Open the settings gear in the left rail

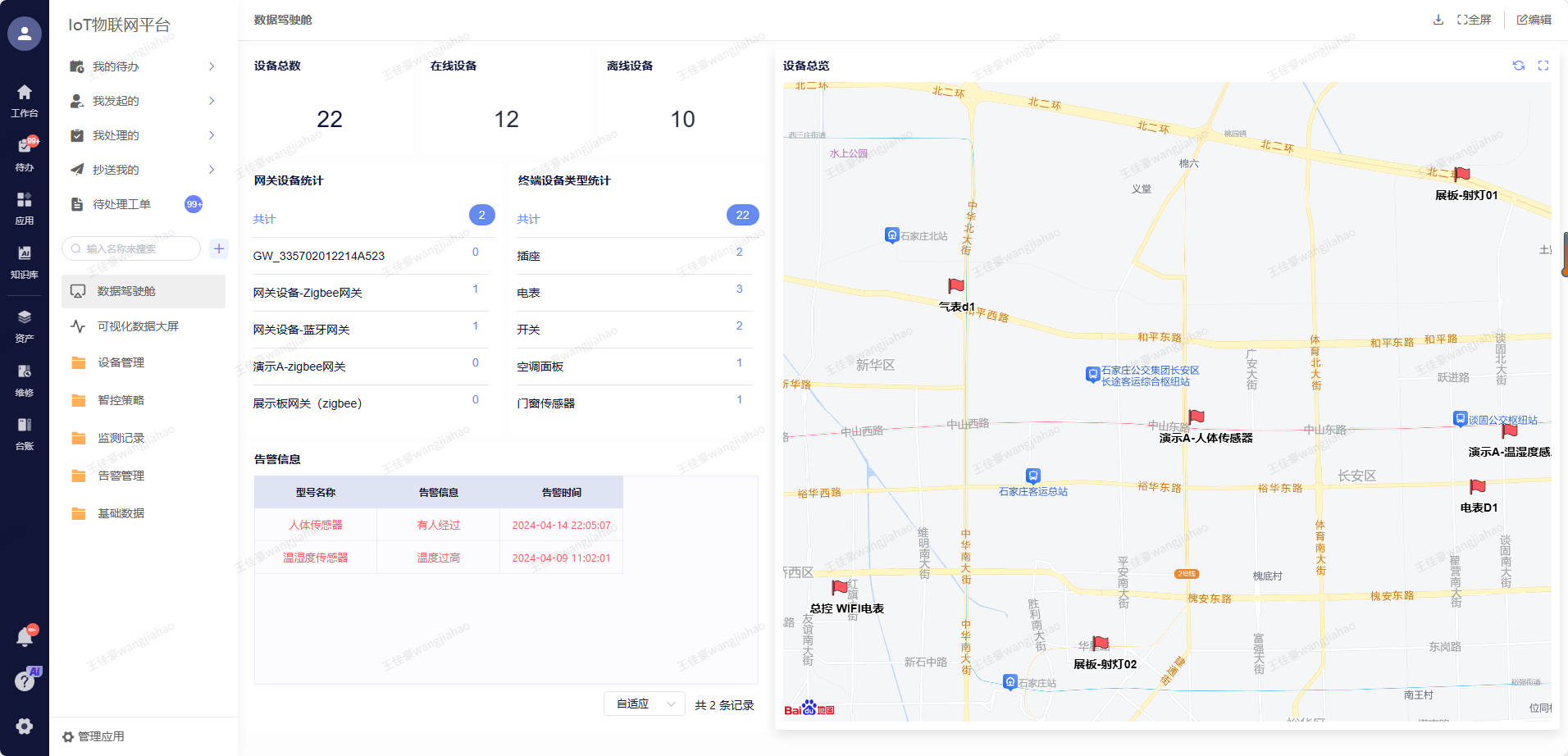tap(25, 726)
